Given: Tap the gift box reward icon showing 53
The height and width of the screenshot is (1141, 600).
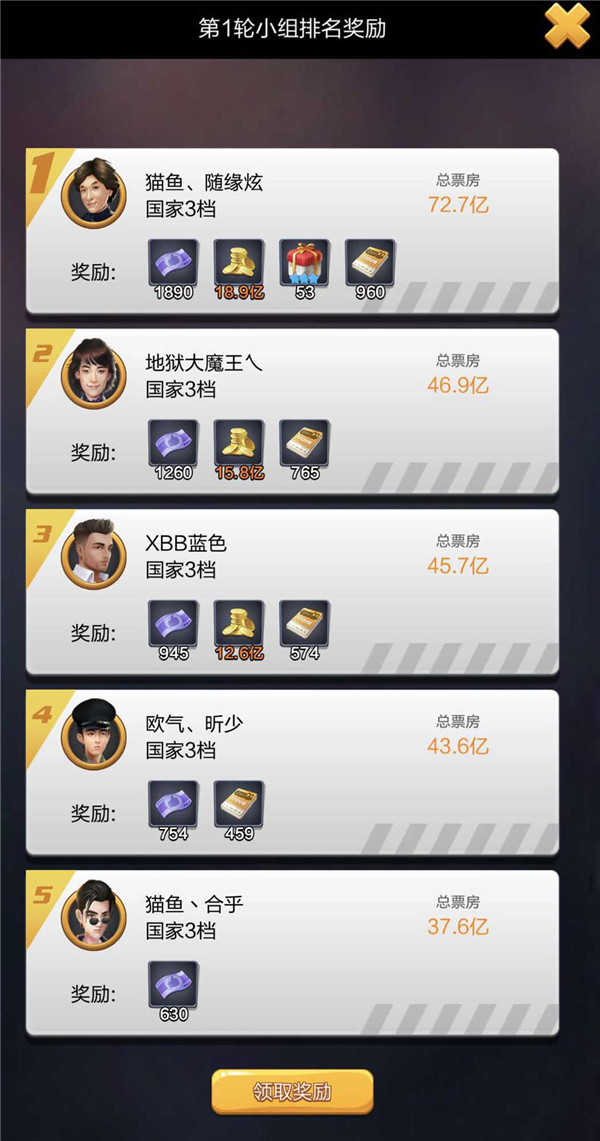Looking at the screenshot, I should coord(304,263).
